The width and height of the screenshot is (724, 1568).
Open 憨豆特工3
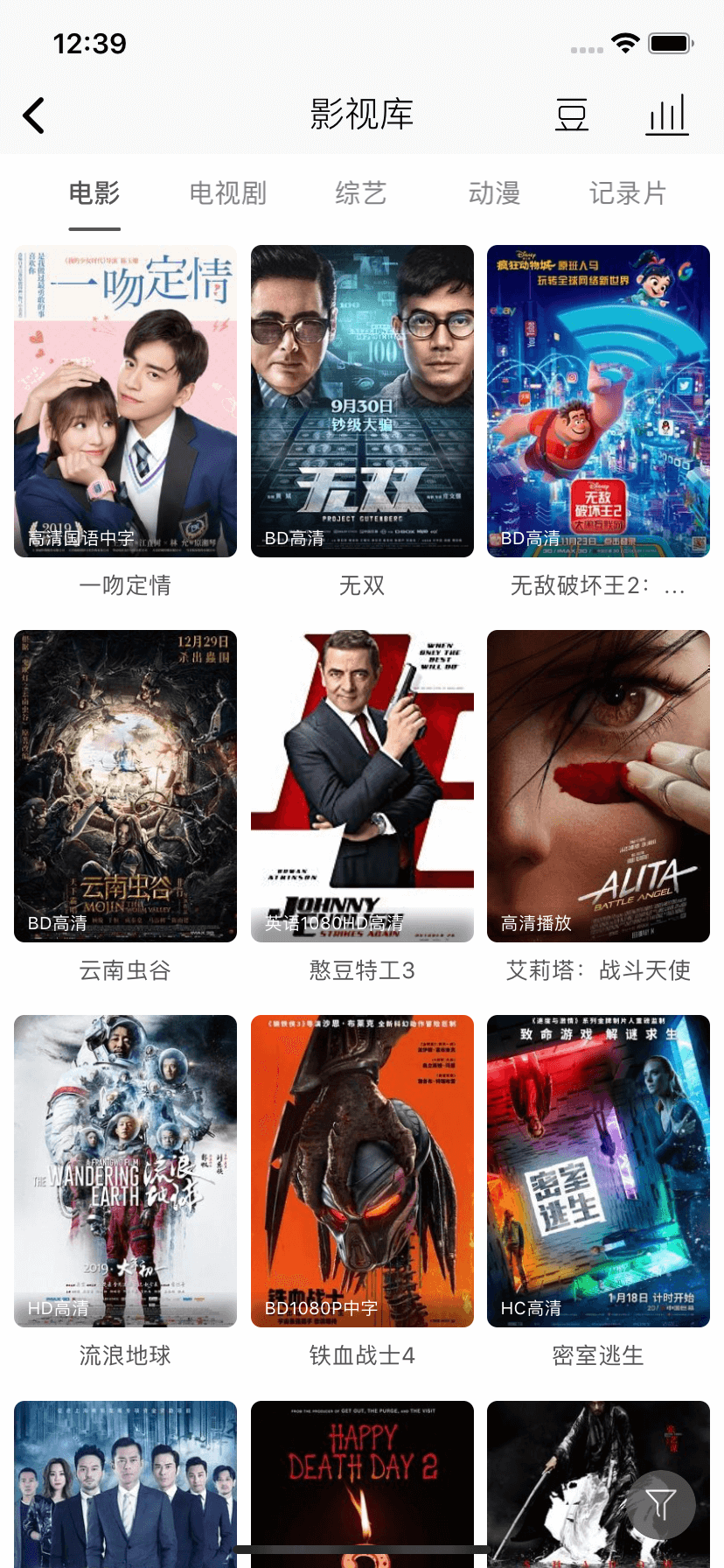click(x=362, y=786)
